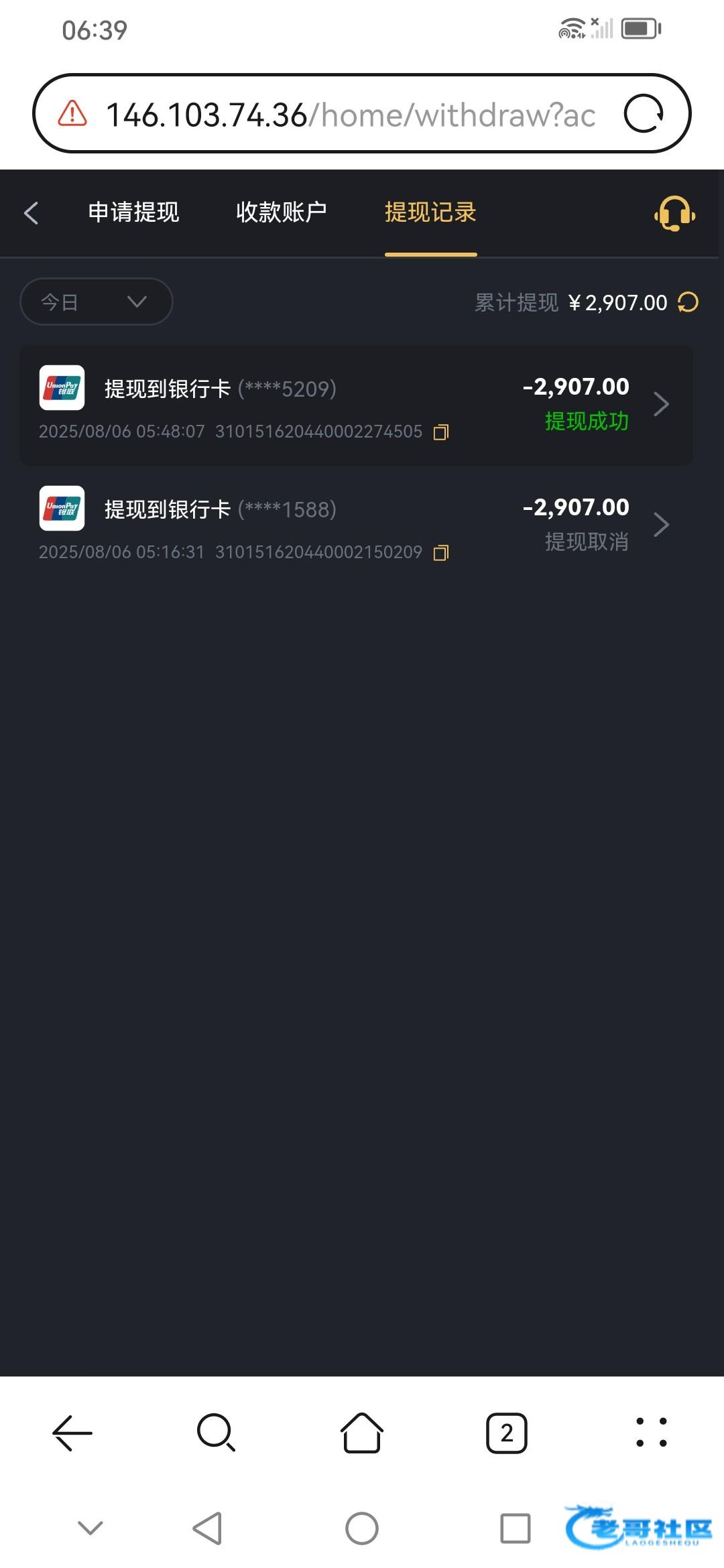Open the browser more options menu
This screenshot has width=724, height=1568.
(x=651, y=1433)
